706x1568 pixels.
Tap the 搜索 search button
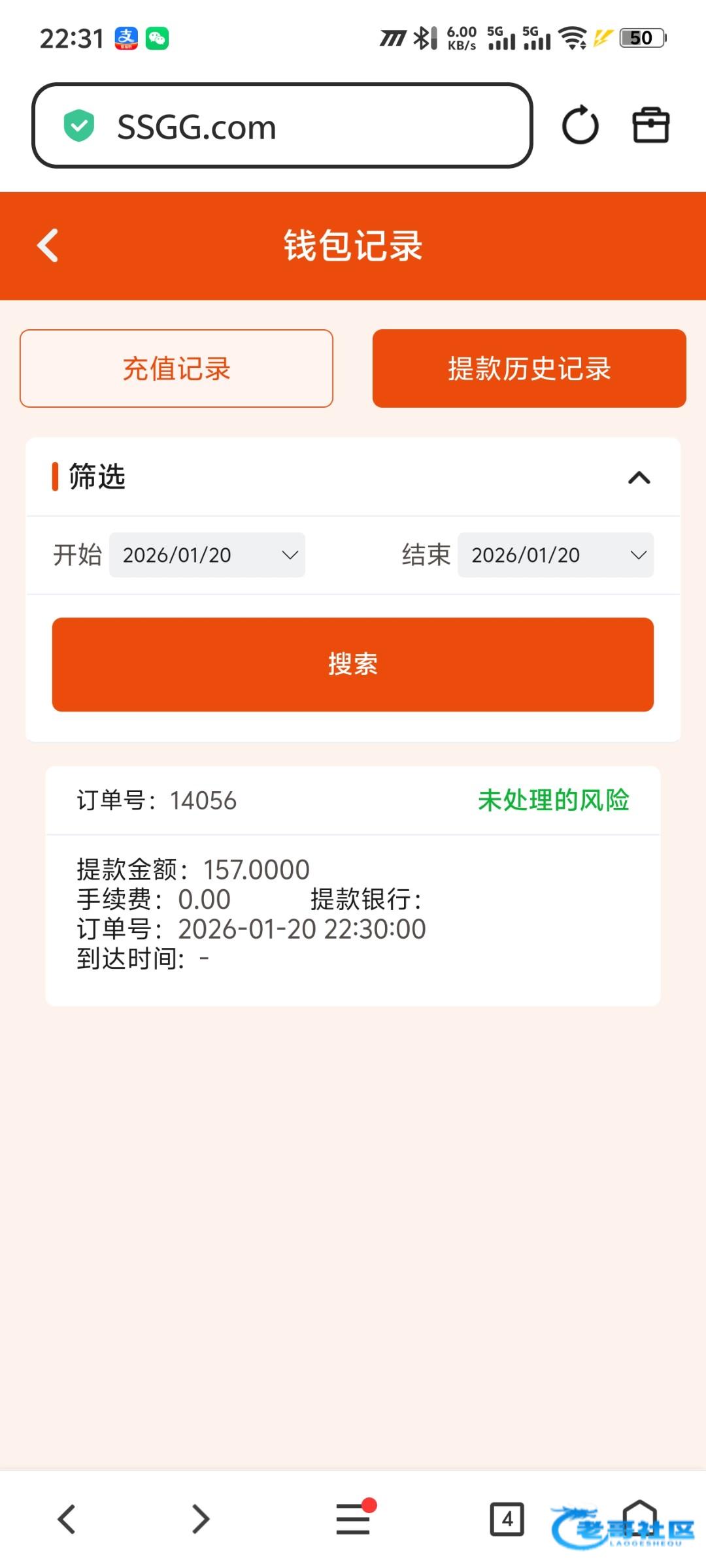point(352,664)
